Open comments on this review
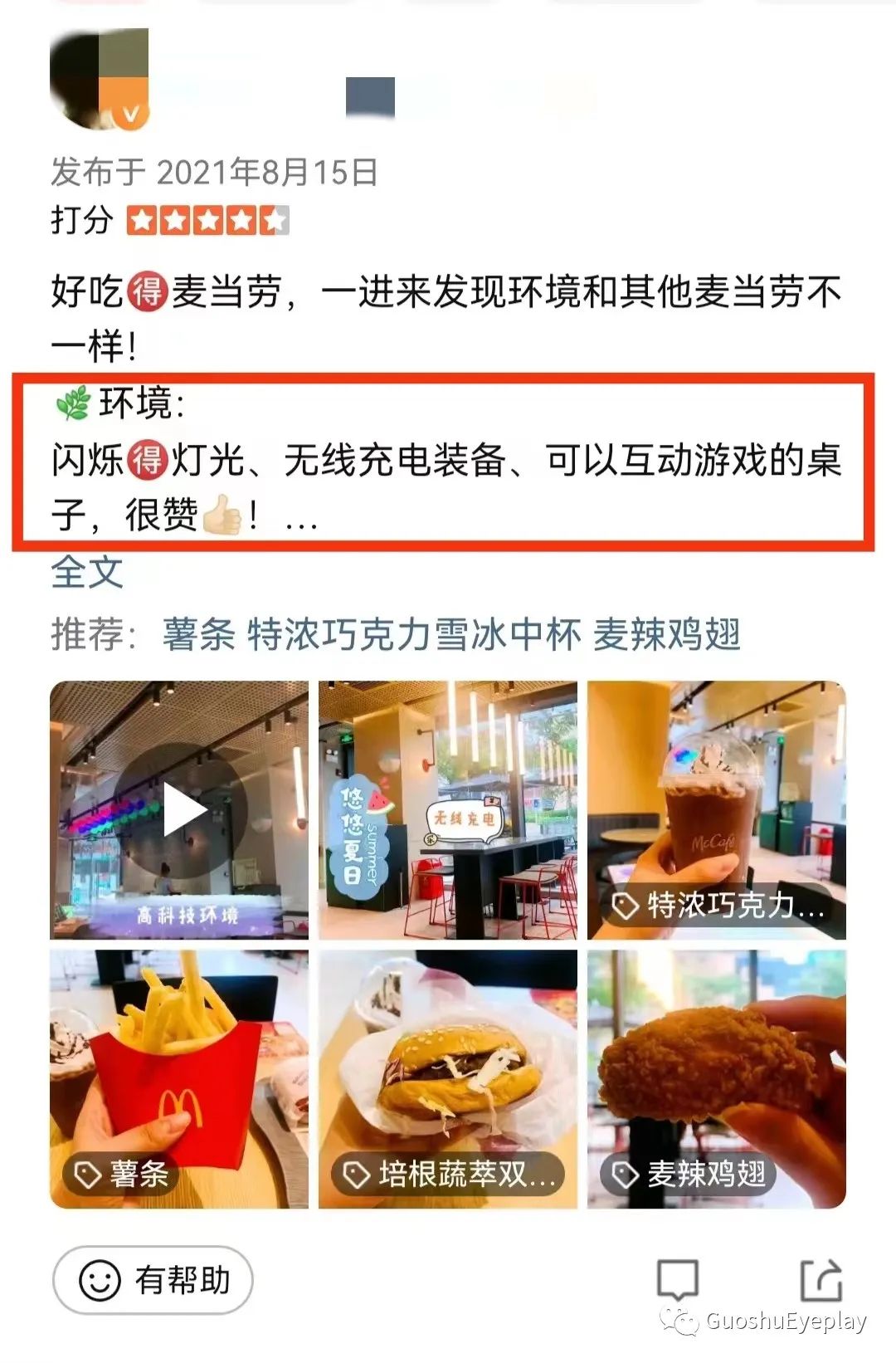 point(678,1280)
